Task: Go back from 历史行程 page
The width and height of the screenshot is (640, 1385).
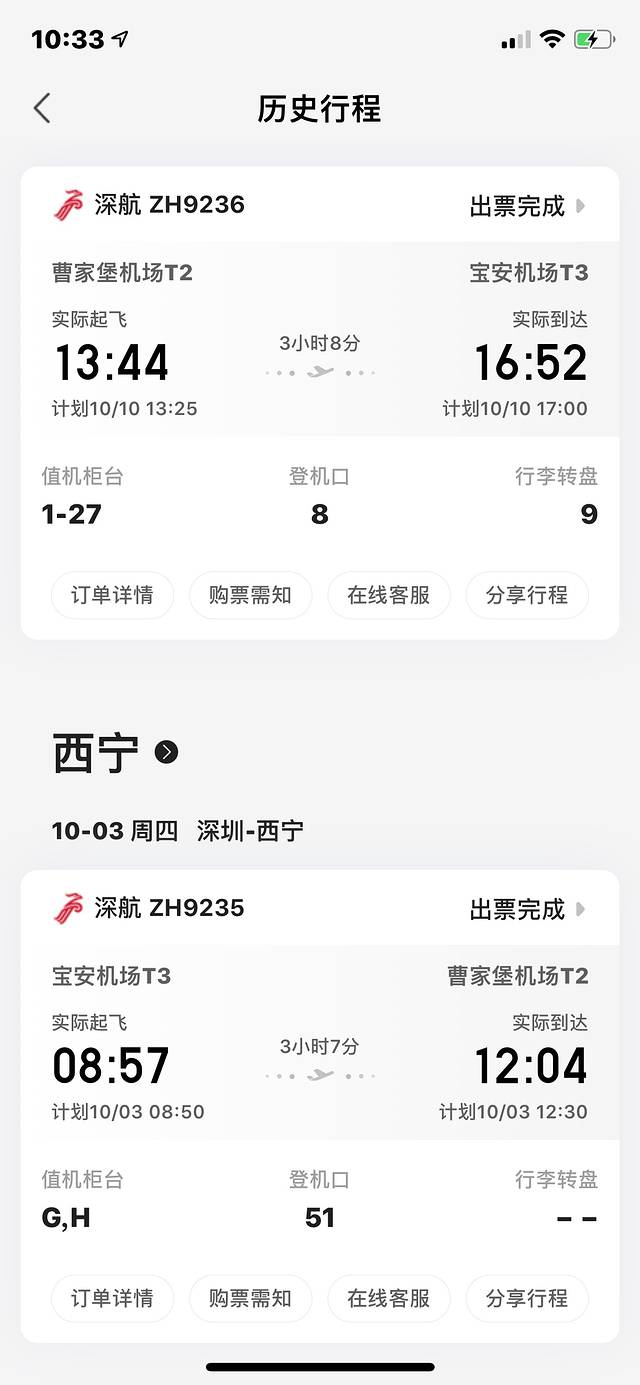Action: [42, 108]
